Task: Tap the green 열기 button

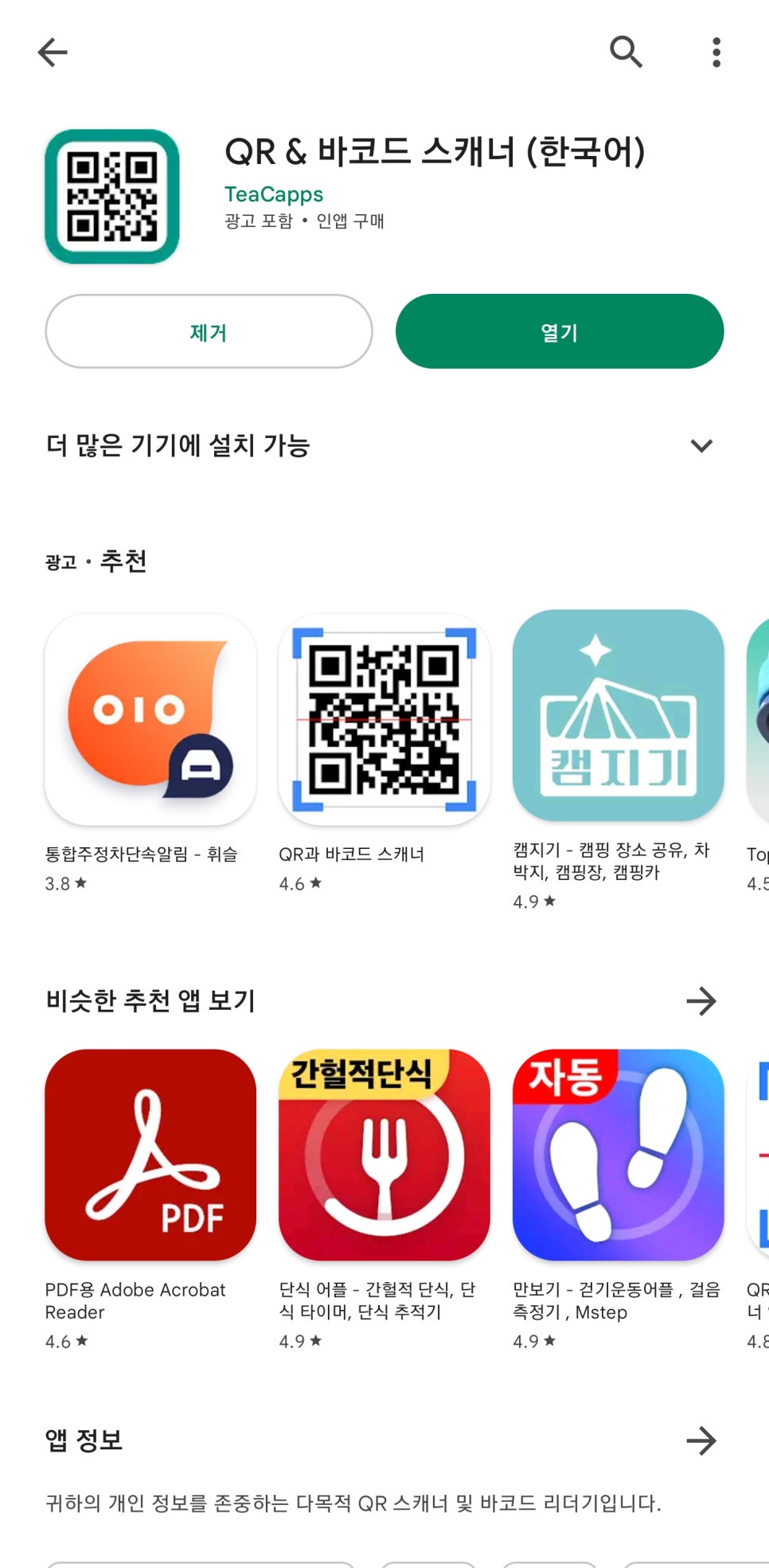Action: tap(560, 331)
